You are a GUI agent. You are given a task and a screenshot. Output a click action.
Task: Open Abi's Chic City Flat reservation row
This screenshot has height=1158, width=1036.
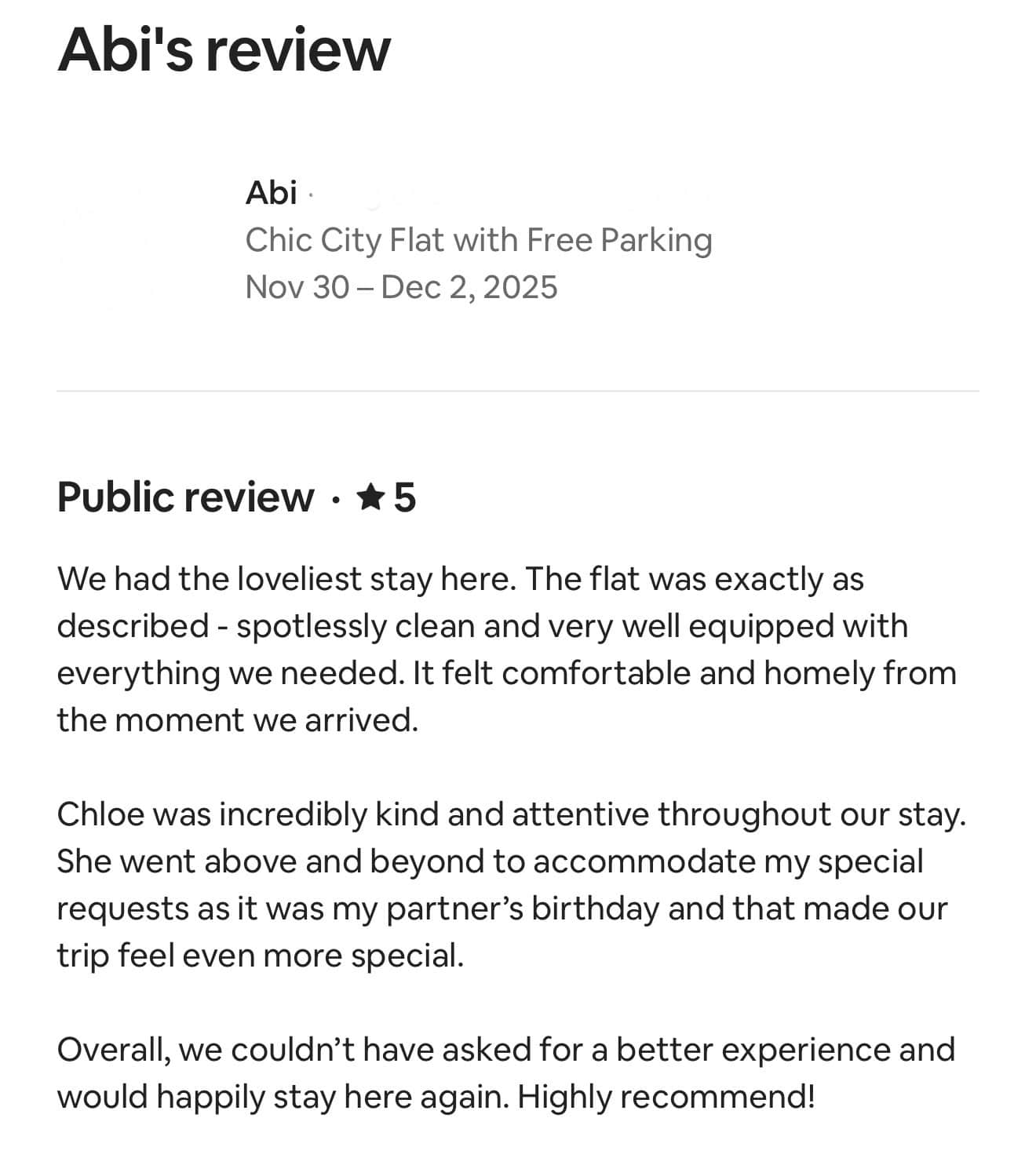[x=478, y=240]
